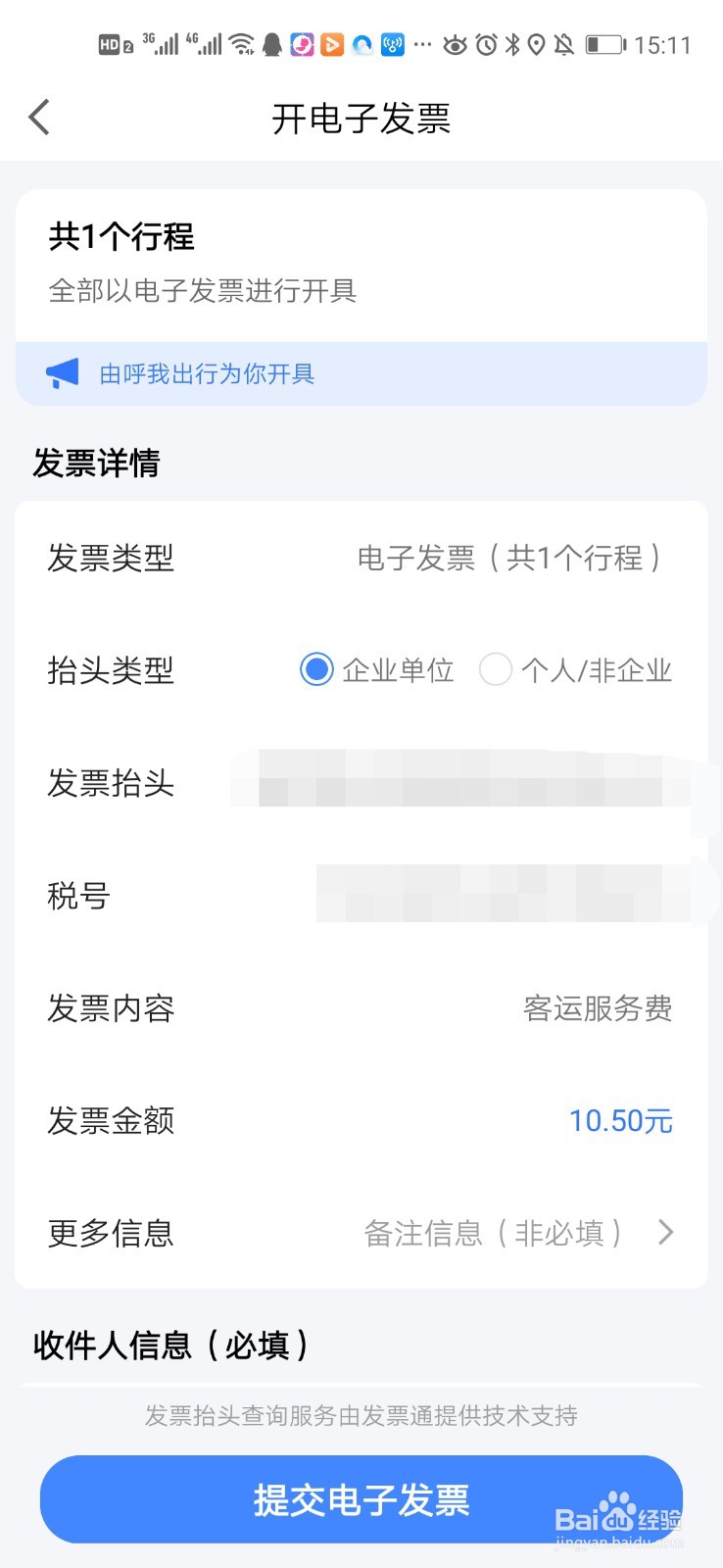723x1568 pixels.
Task: Select the 个人/非企业 radio button
Action: [497, 670]
